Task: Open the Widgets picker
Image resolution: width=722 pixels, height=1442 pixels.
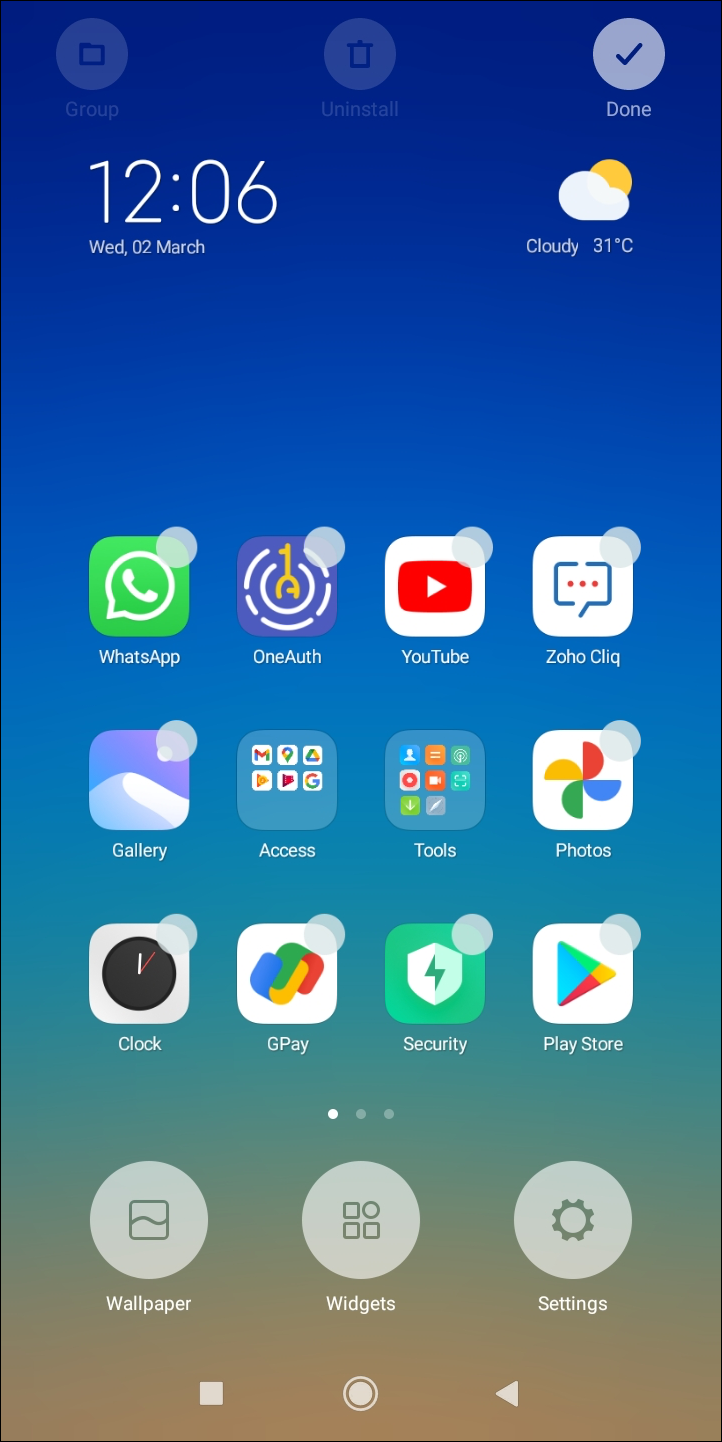Action: click(x=361, y=1220)
